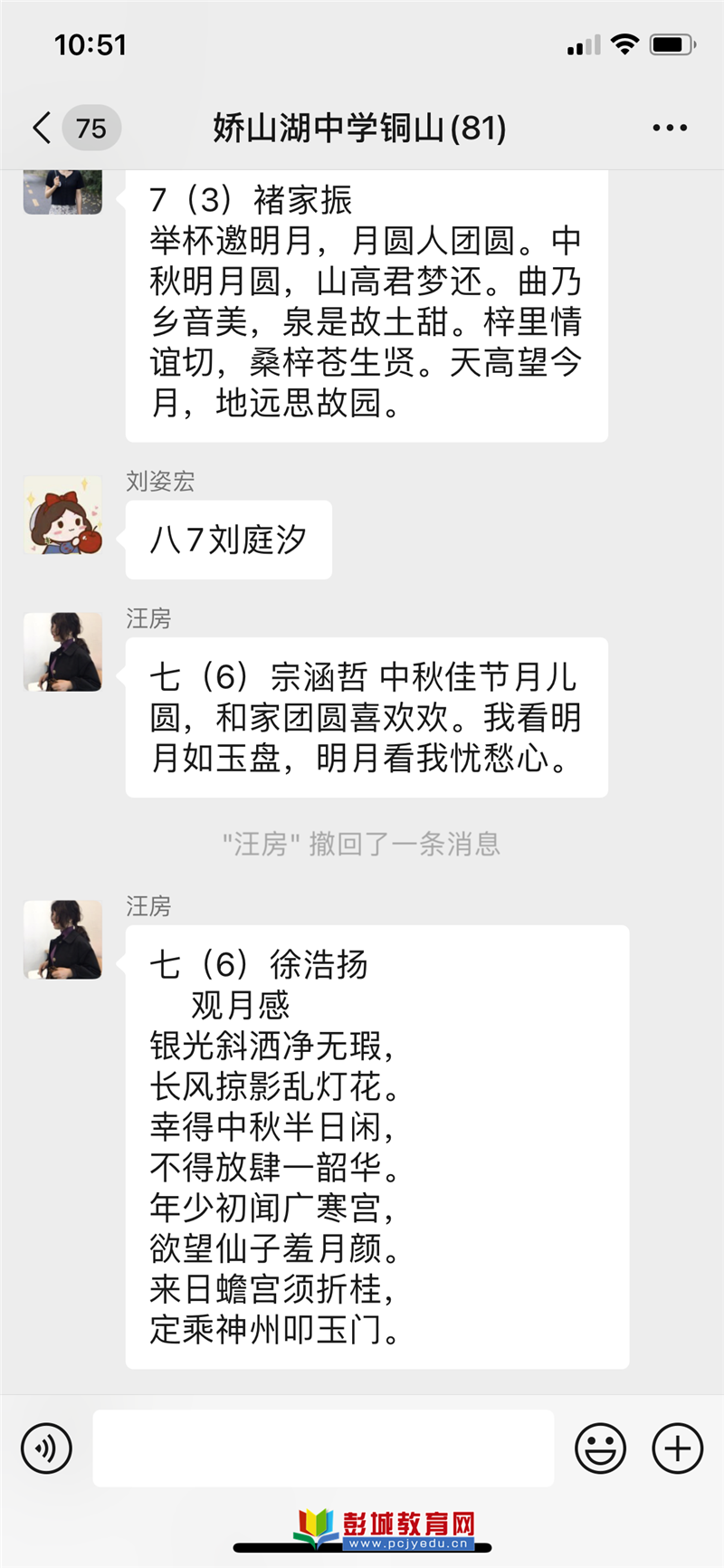Switch to voice message input

pos(46,1448)
